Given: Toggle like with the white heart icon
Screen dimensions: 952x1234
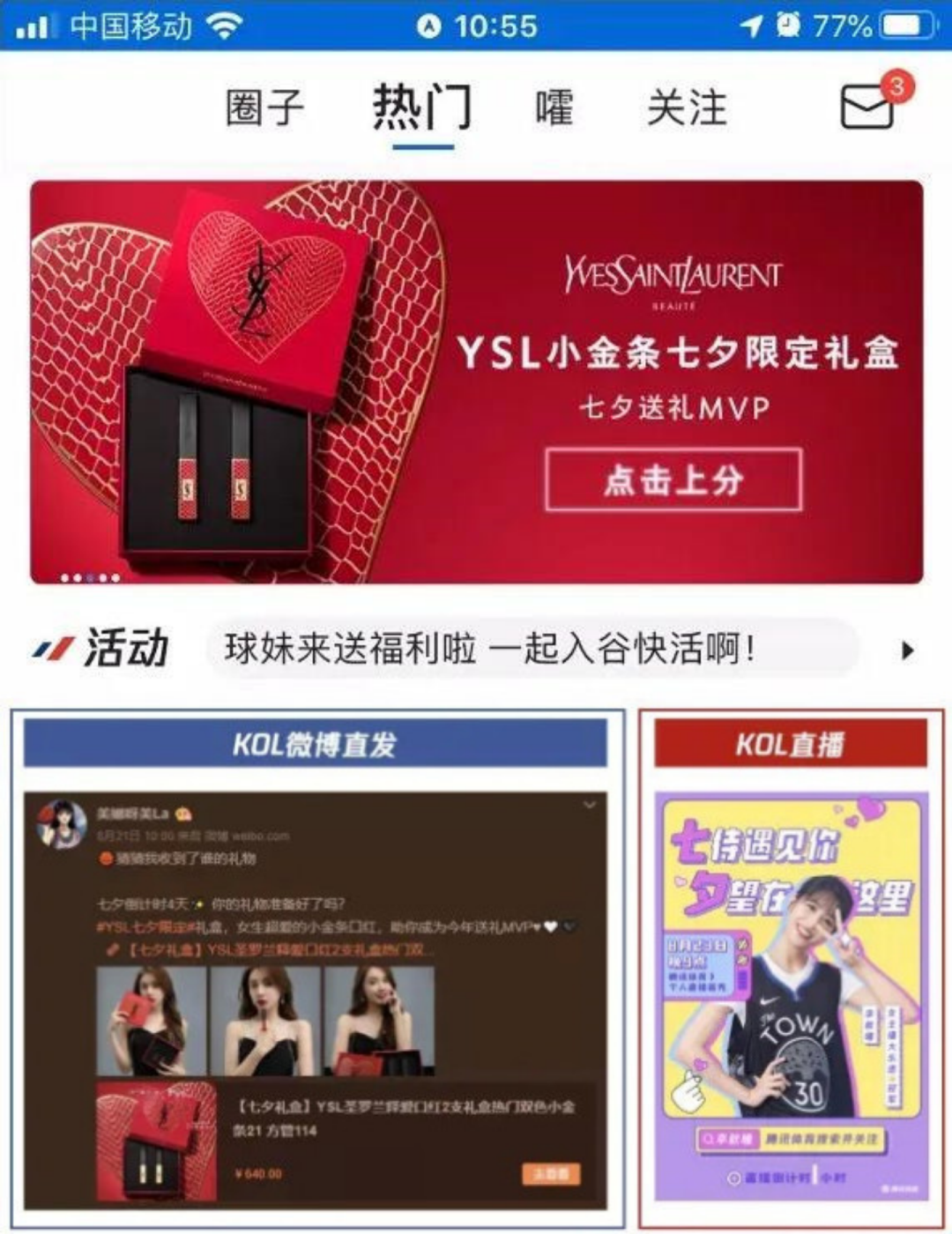Looking at the screenshot, I should point(552,925).
